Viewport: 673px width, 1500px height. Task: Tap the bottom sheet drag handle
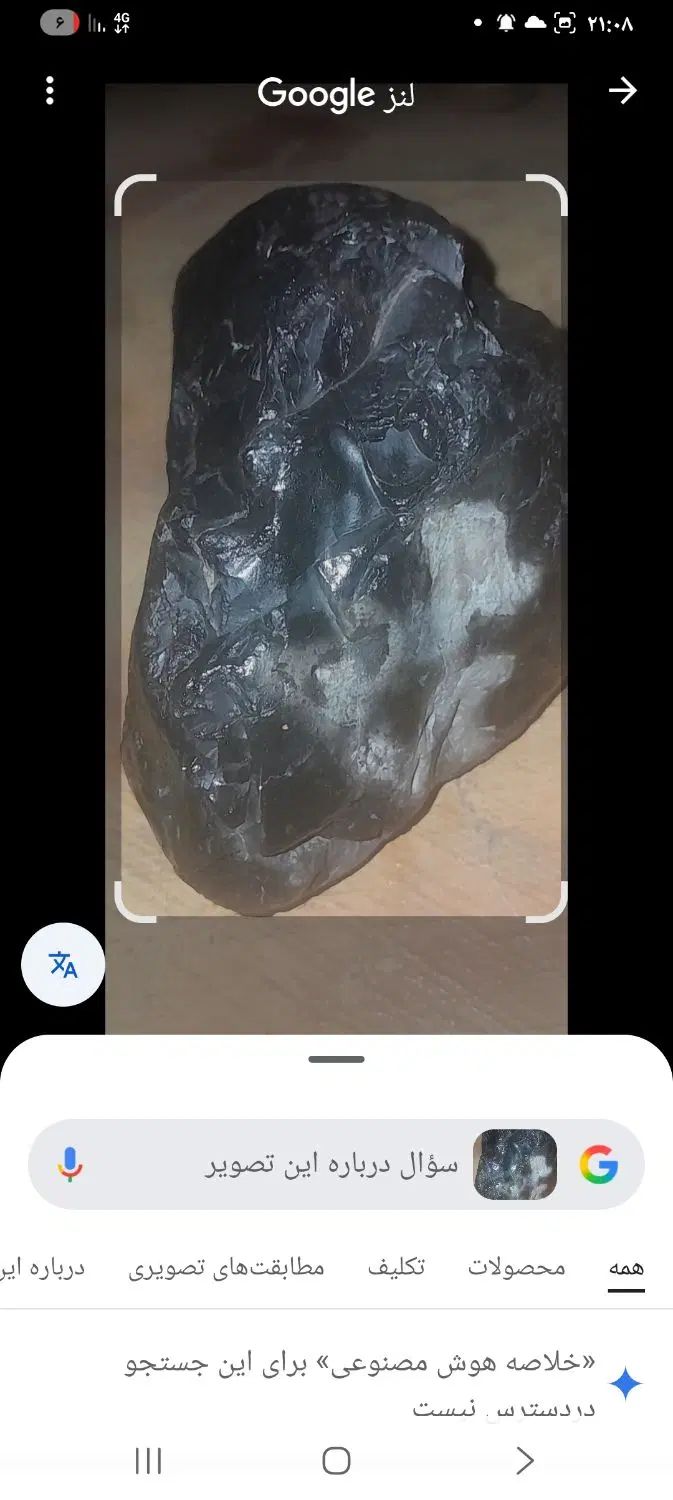click(x=336, y=1059)
